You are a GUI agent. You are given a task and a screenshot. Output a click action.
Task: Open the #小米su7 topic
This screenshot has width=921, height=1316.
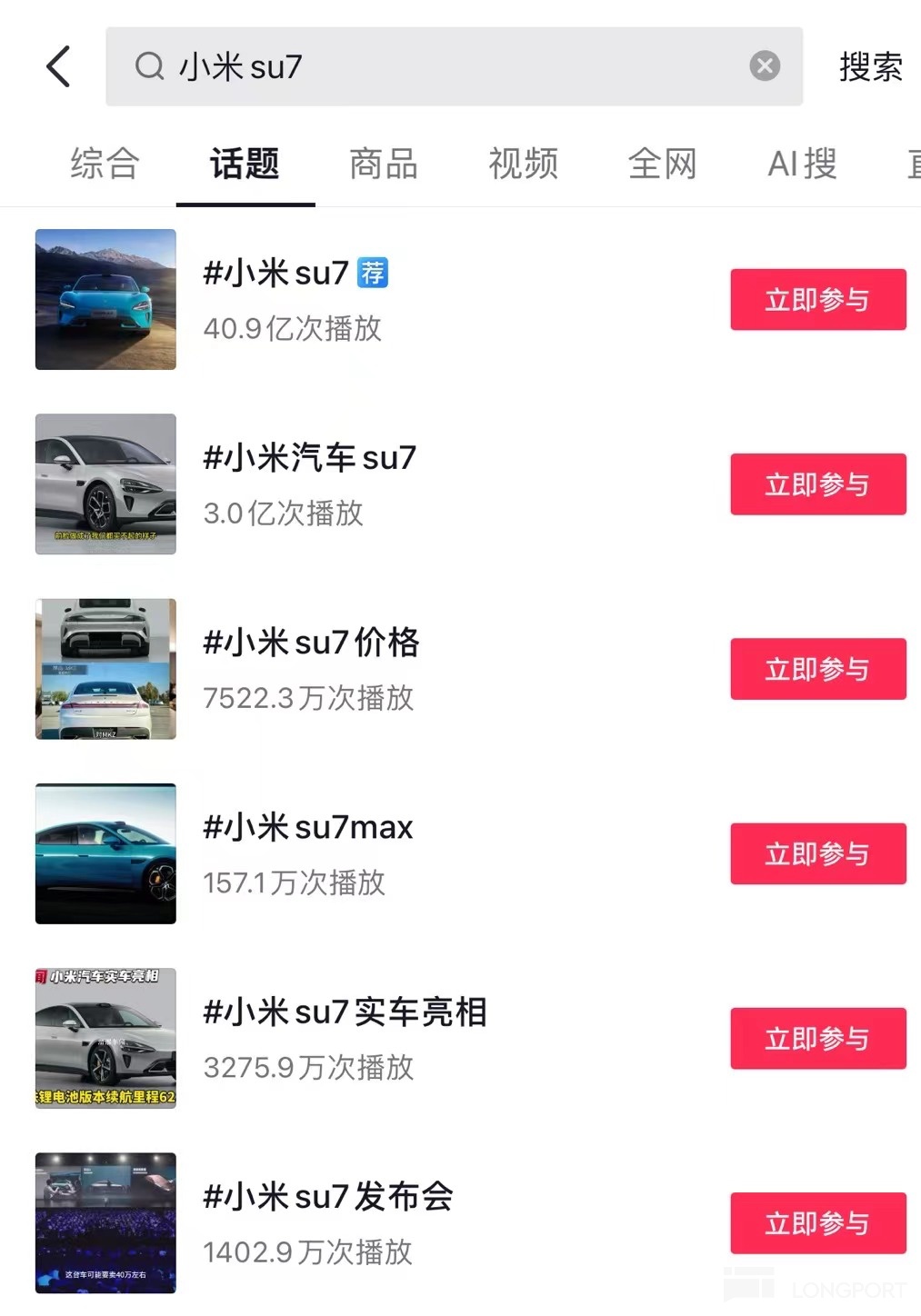pyautogui.click(x=276, y=273)
